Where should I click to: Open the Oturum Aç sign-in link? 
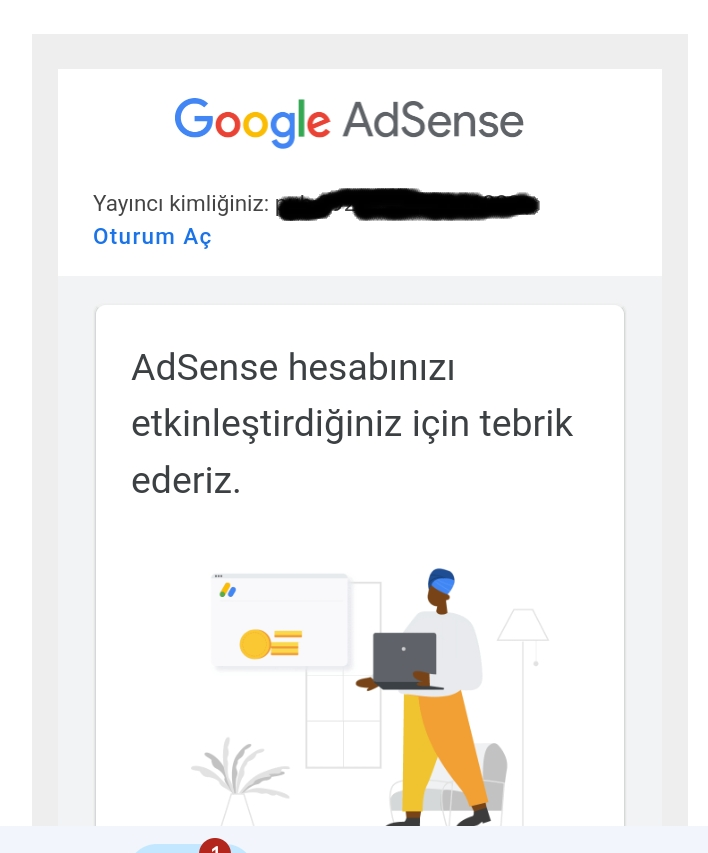[152, 237]
